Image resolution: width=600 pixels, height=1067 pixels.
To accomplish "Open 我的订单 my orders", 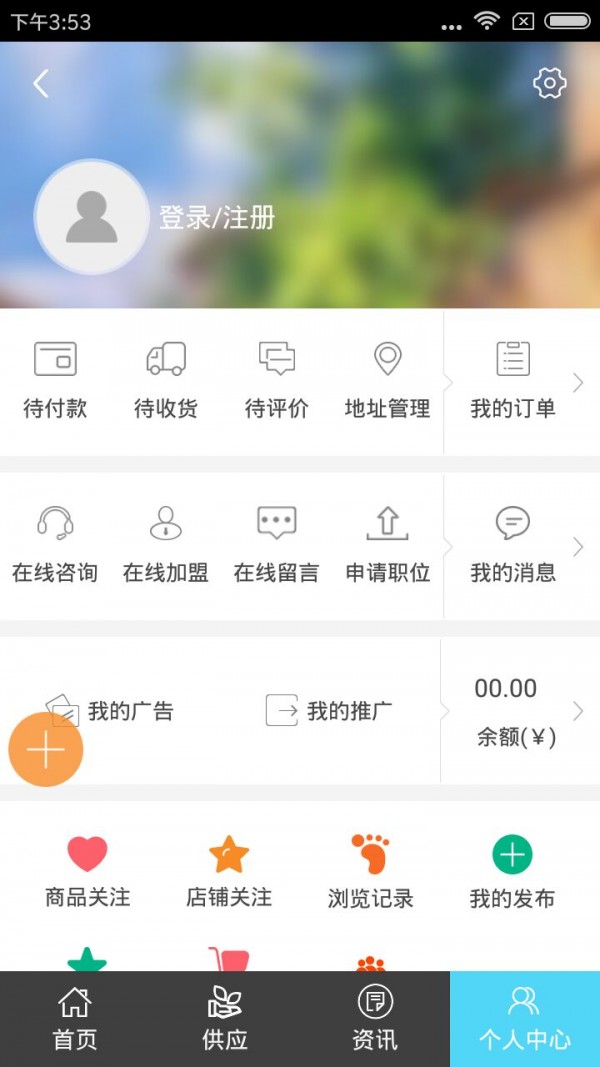I will pos(513,381).
